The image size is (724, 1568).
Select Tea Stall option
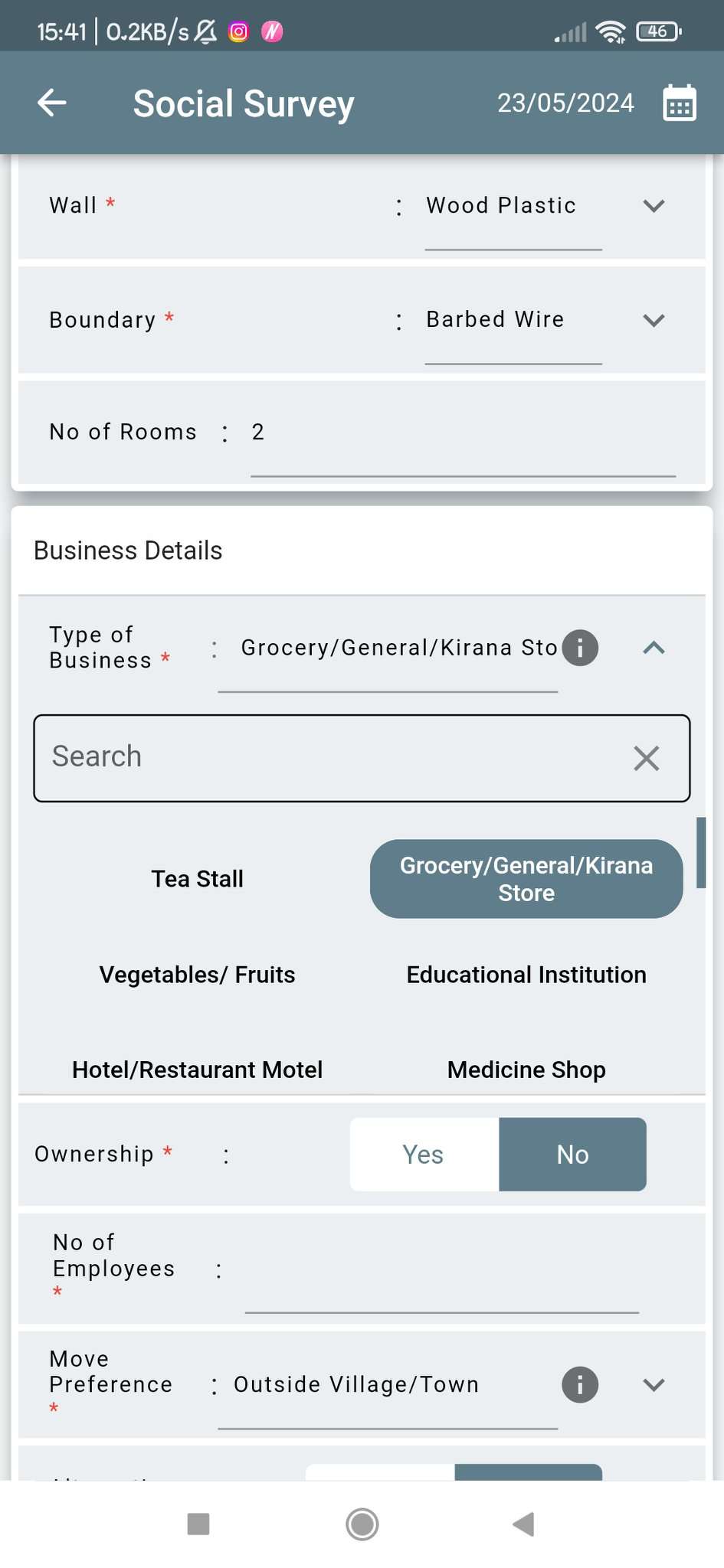click(x=198, y=879)
